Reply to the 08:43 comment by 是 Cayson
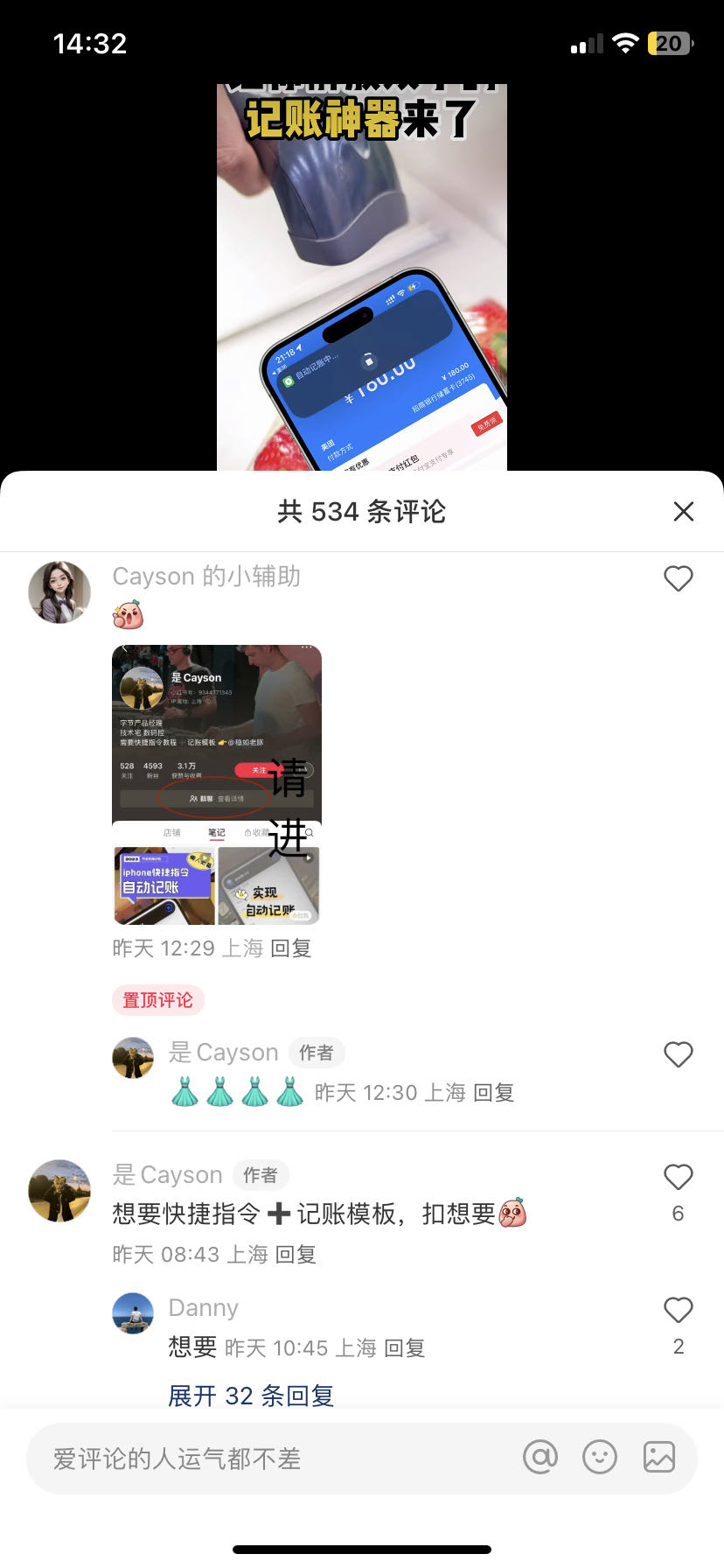The height and width of the screenshot is (1568, 724). click(296, 1255)
